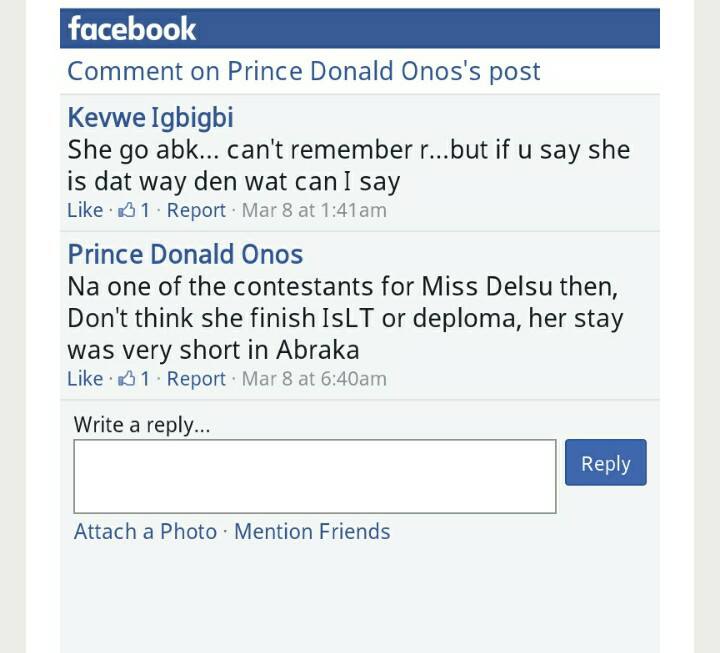Viewport: 720px width, 653px height.
Task: Report Prince Donald Onos's comment
Action: (196, 378)
